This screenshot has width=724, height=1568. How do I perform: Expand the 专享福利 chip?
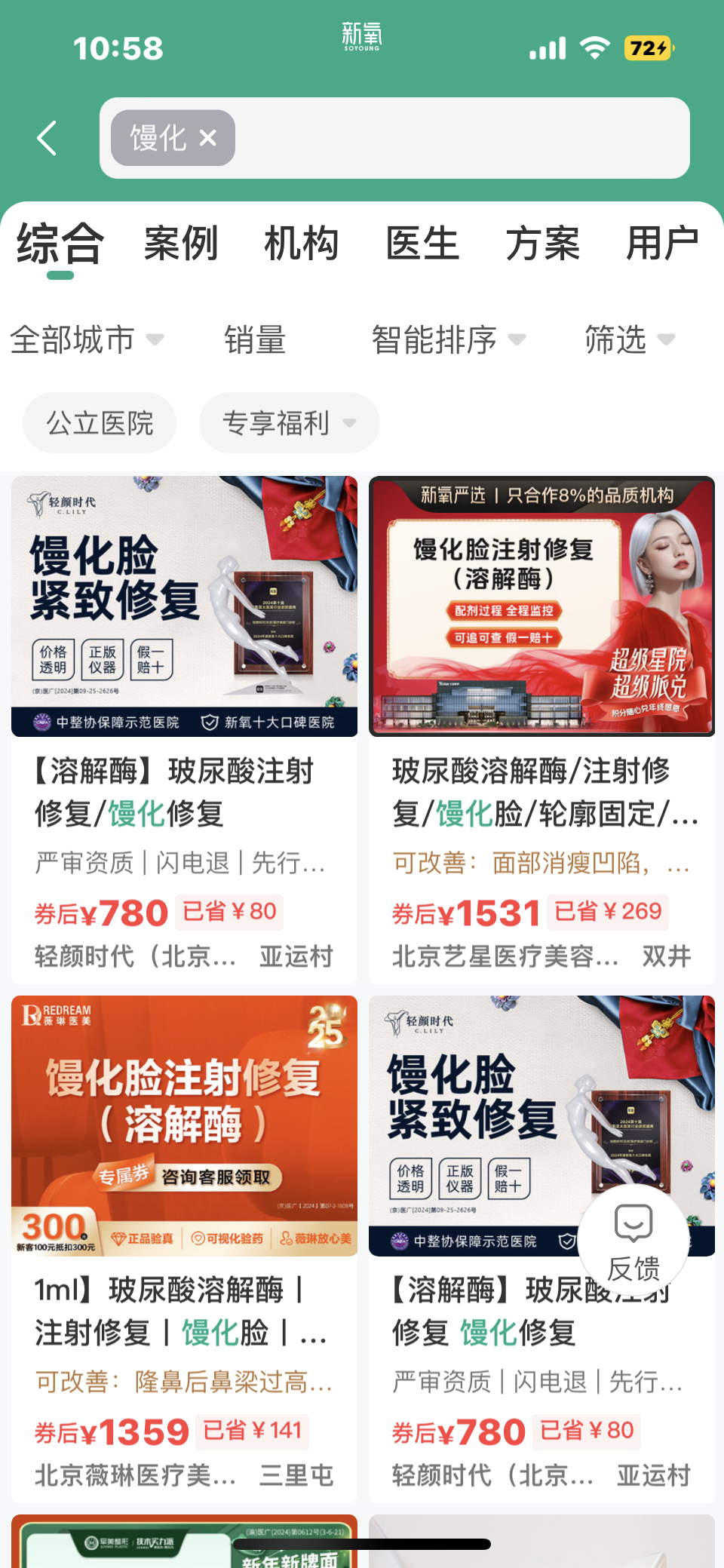[289, 423]
